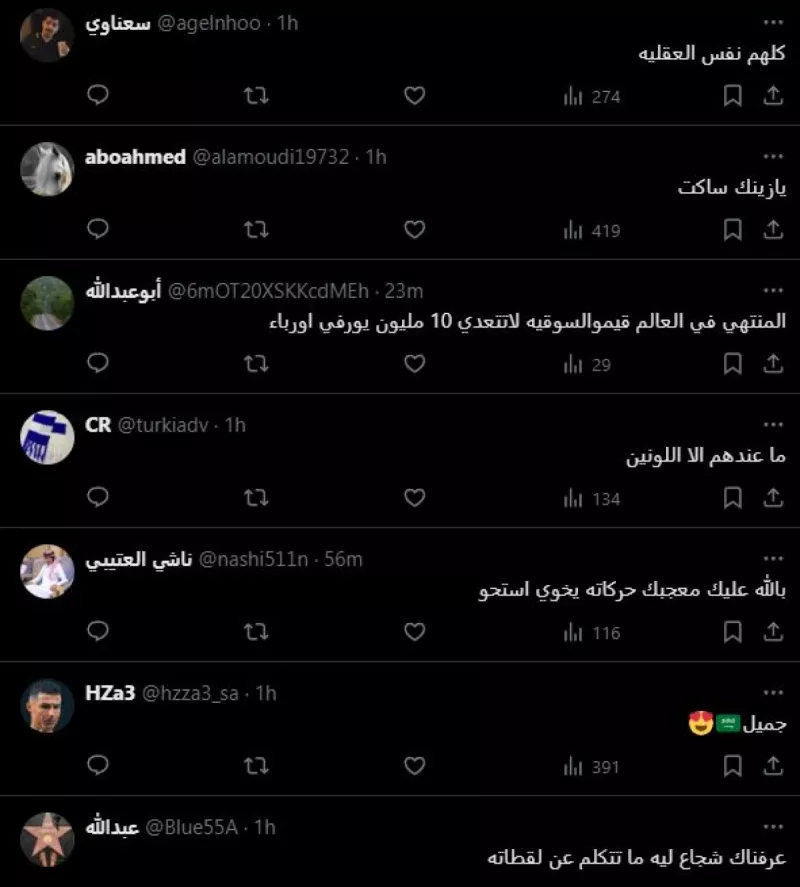The width and height of the screenshot is (800, 887).
Task: Bookmark @nashi511n's tweet
Action: pyautogui.click(x=732, y=632)
